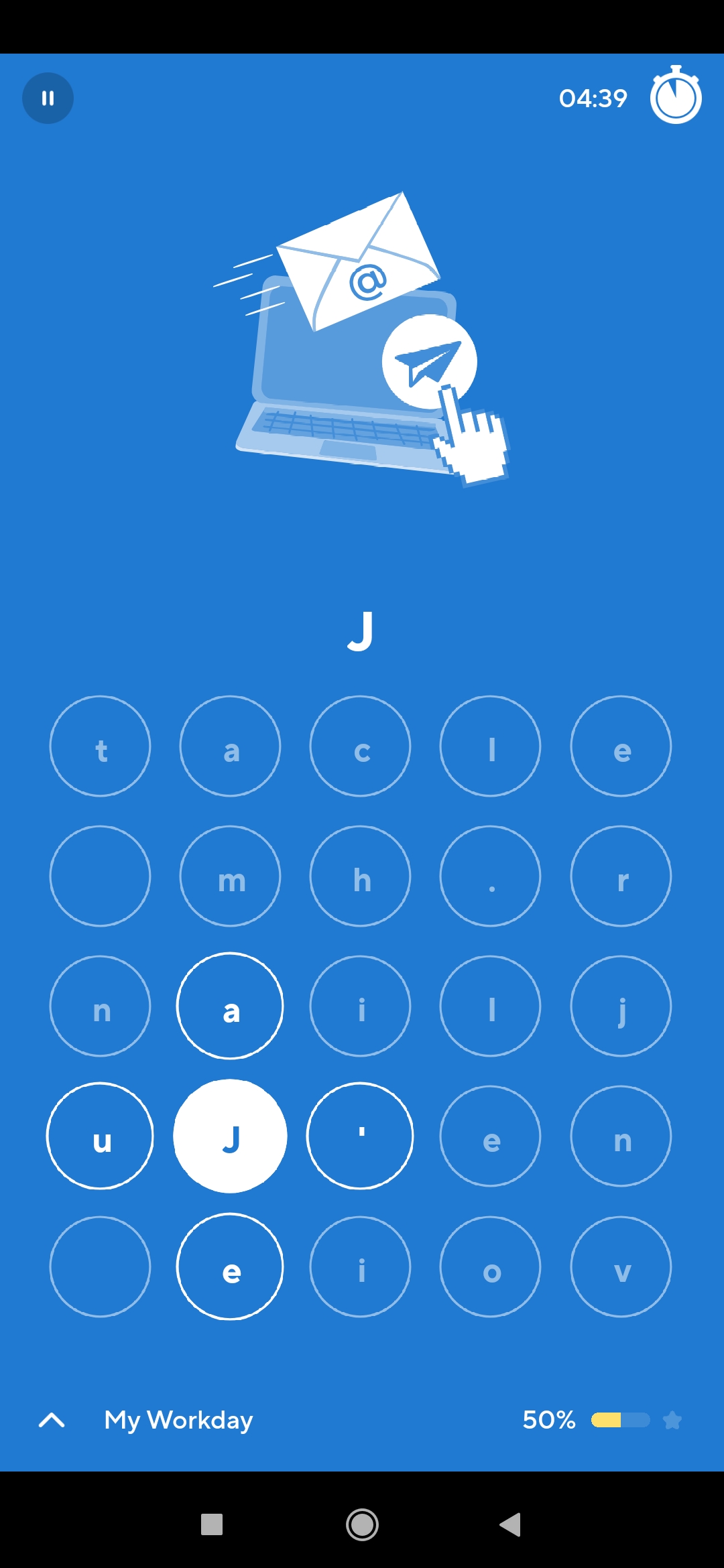Select the letter v circle
Image resolution: width=724 pixels, height=1568 pixels.
(620, 1266)
